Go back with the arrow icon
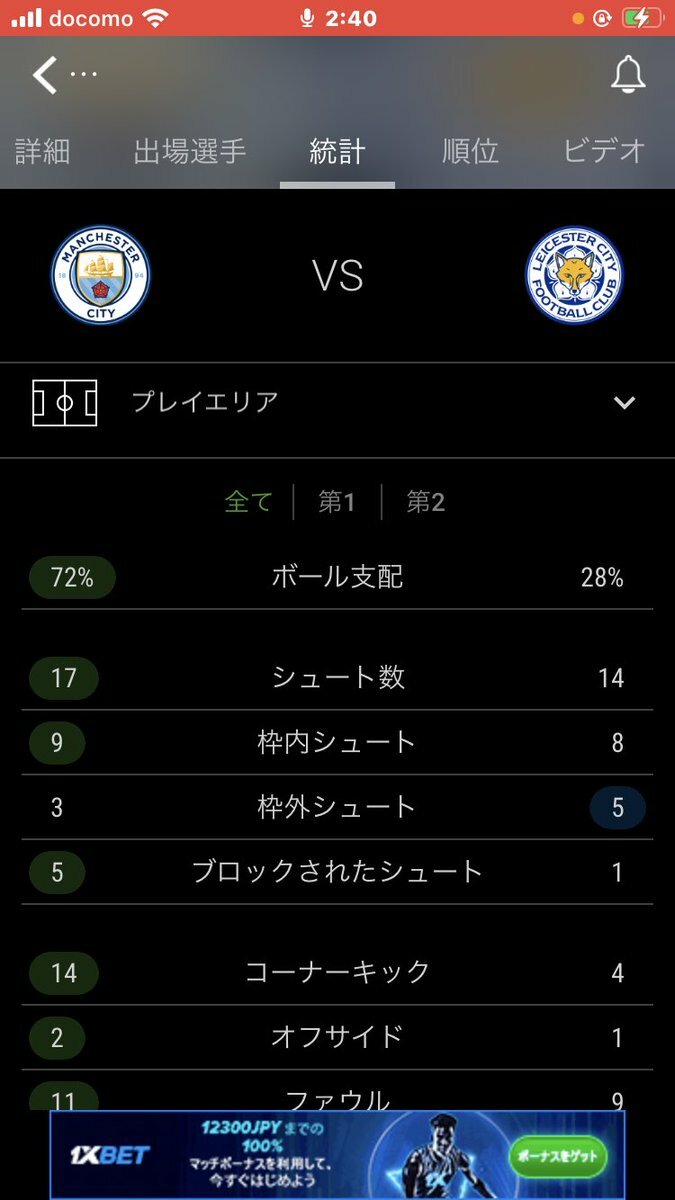Viewport: 675px width, 1200px height. click(45, 75)
